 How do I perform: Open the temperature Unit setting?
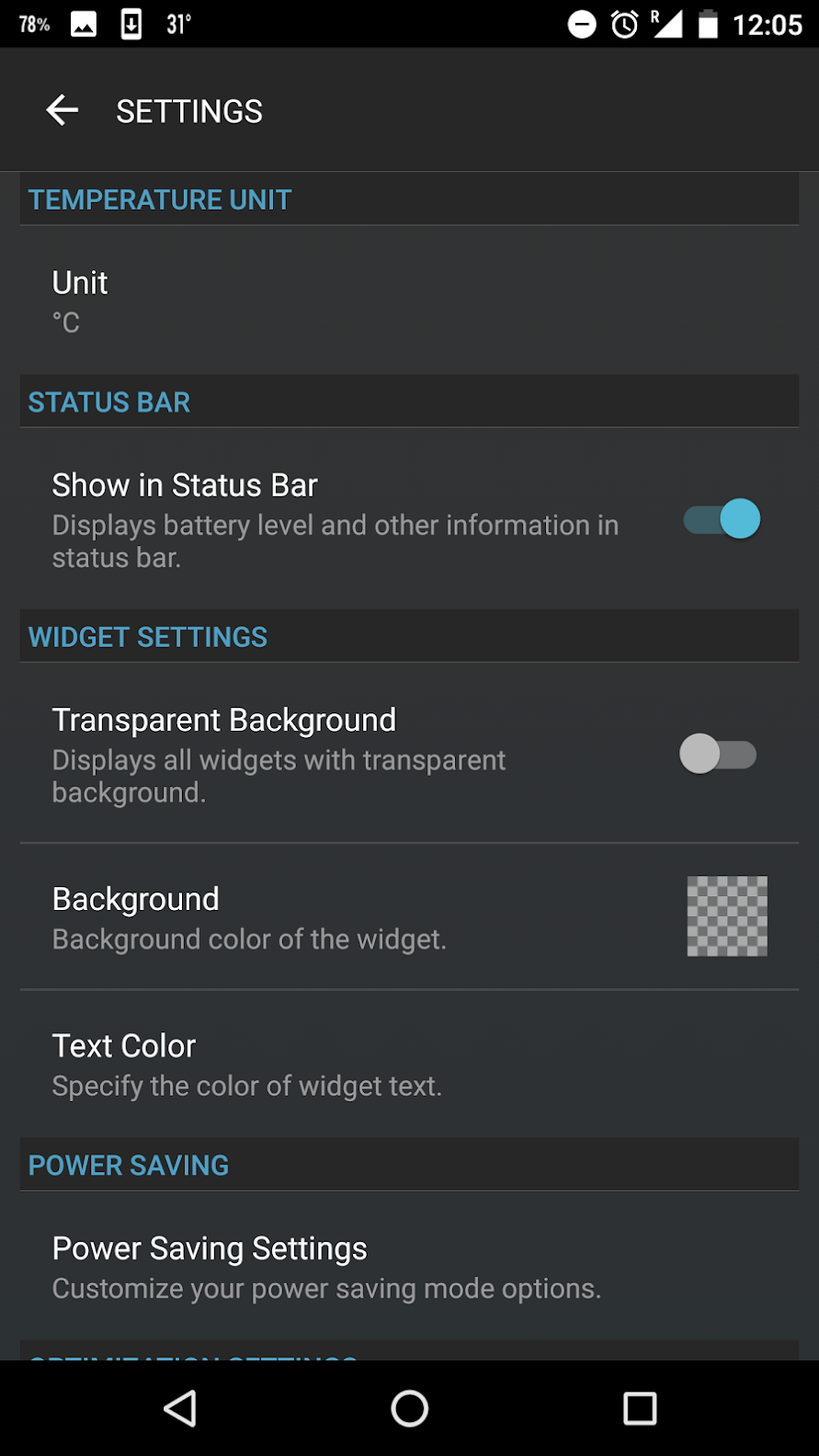click(409, 300)
